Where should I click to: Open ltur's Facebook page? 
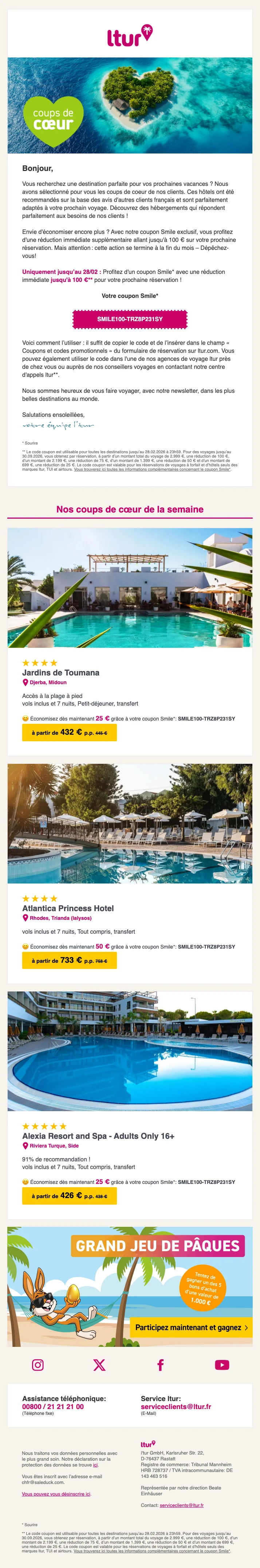pos(161,1365)
